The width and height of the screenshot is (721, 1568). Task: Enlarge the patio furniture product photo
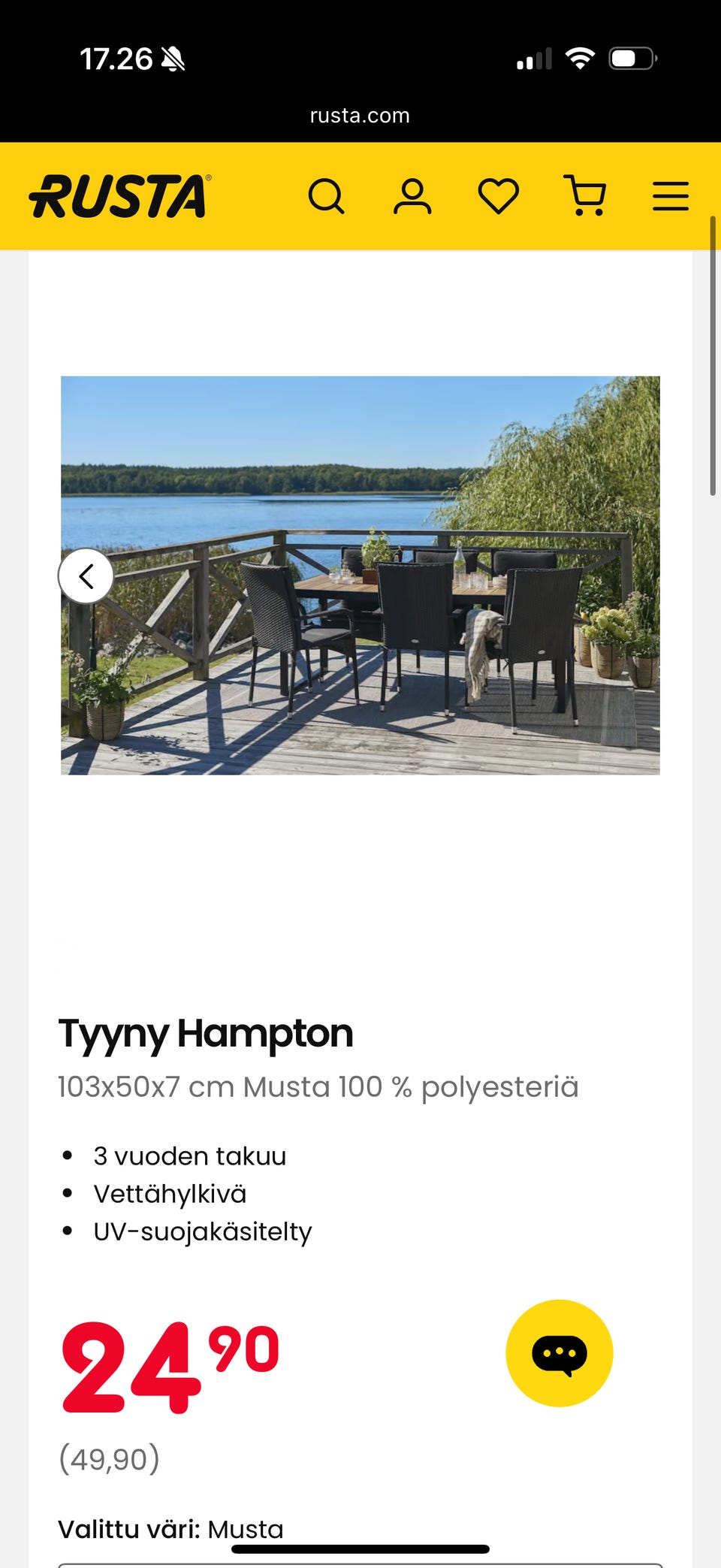[x=360, y=575]
